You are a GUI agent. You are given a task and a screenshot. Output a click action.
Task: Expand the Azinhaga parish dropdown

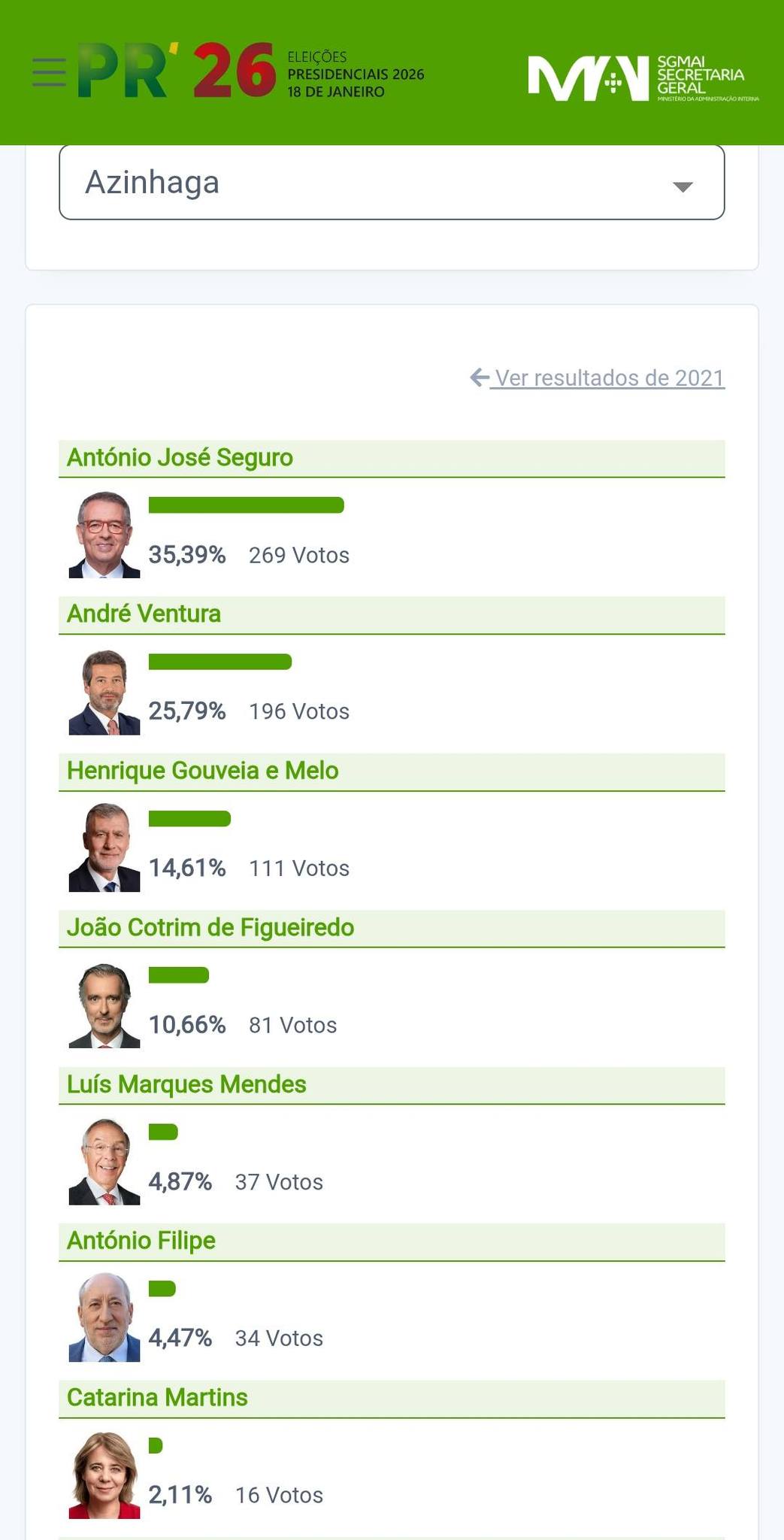tap(392, 183)
